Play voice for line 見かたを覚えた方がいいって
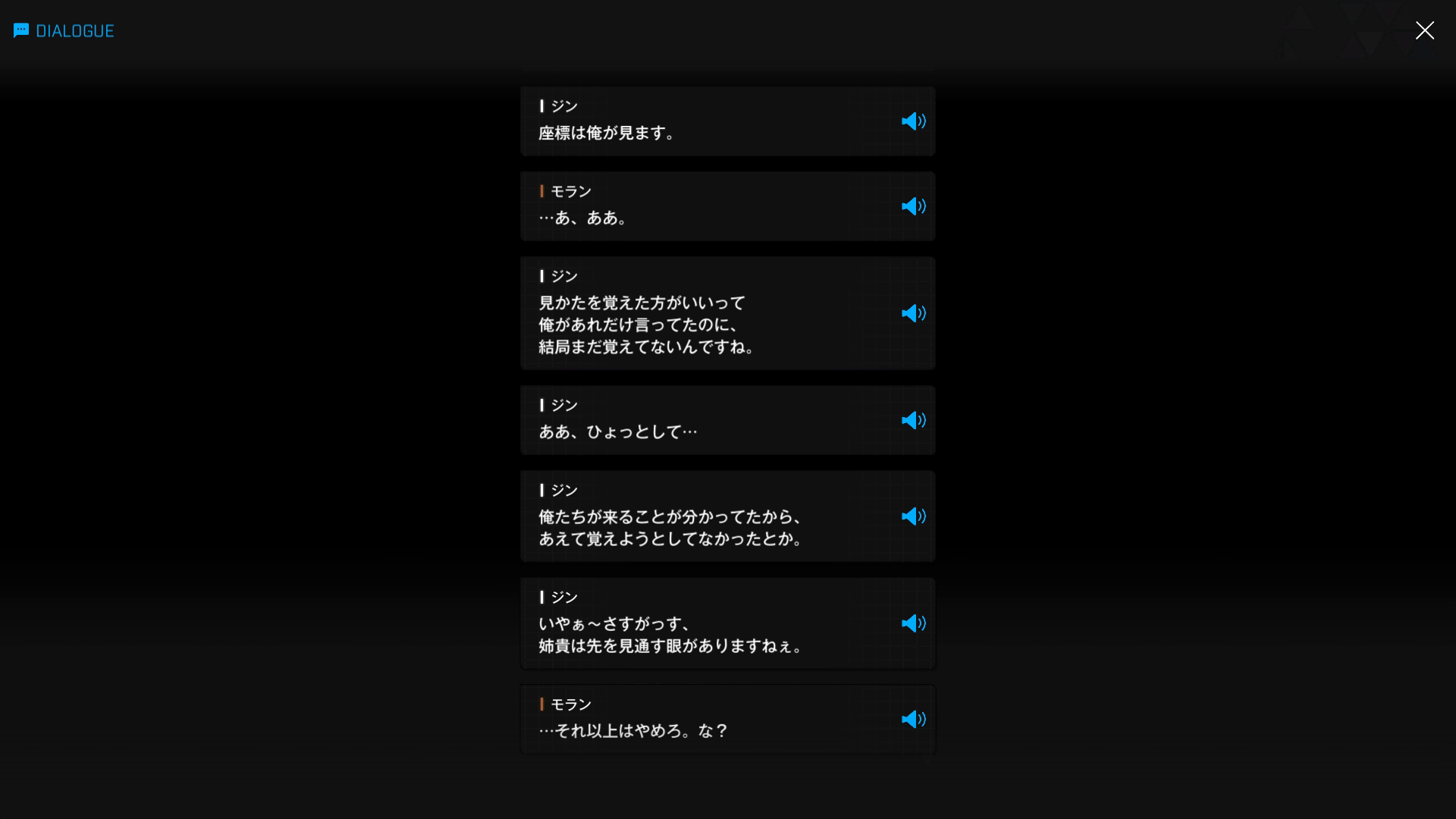The width and height of the screenshot is (1456, 819). [913, 313]
